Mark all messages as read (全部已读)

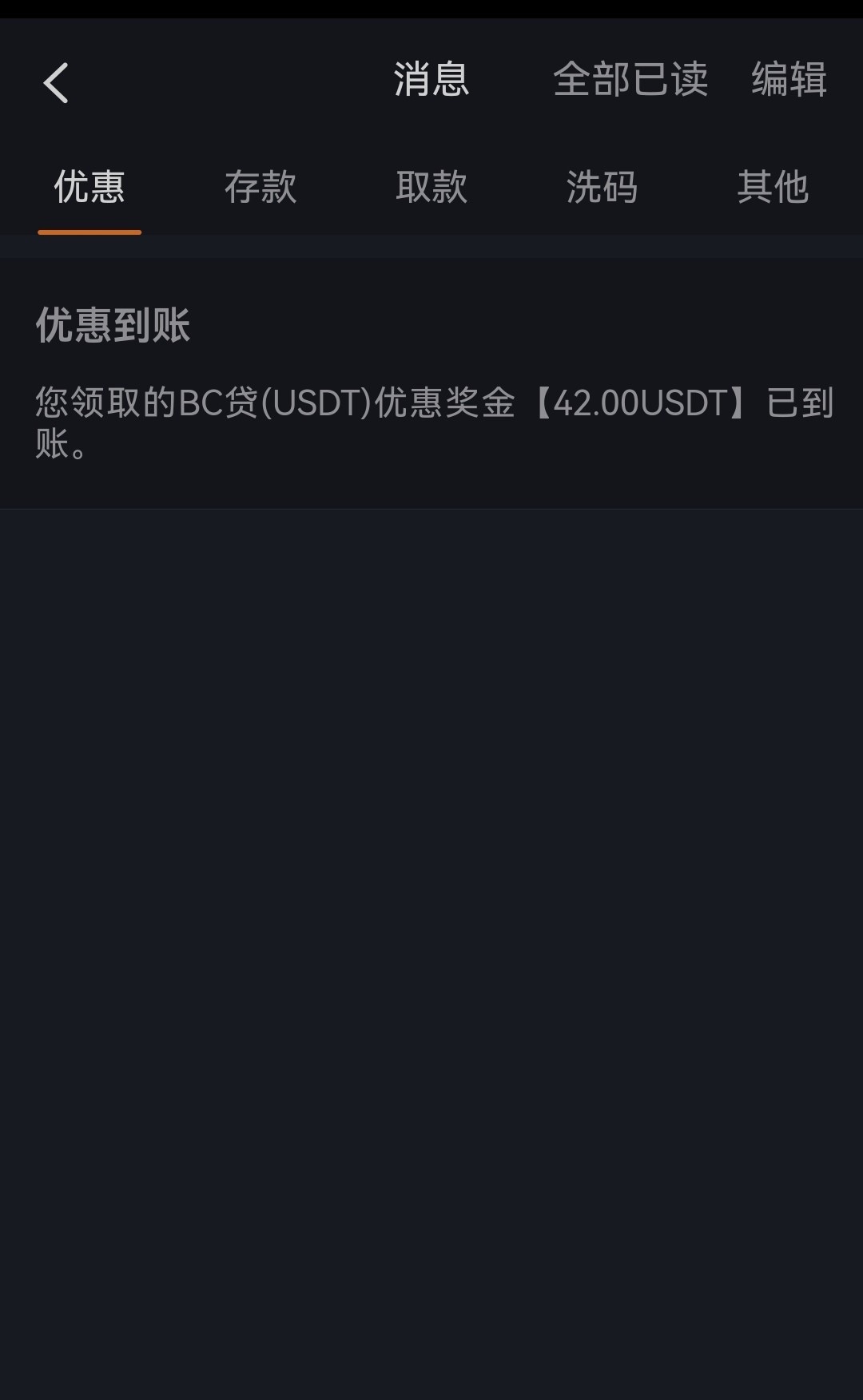click(630, 80)
